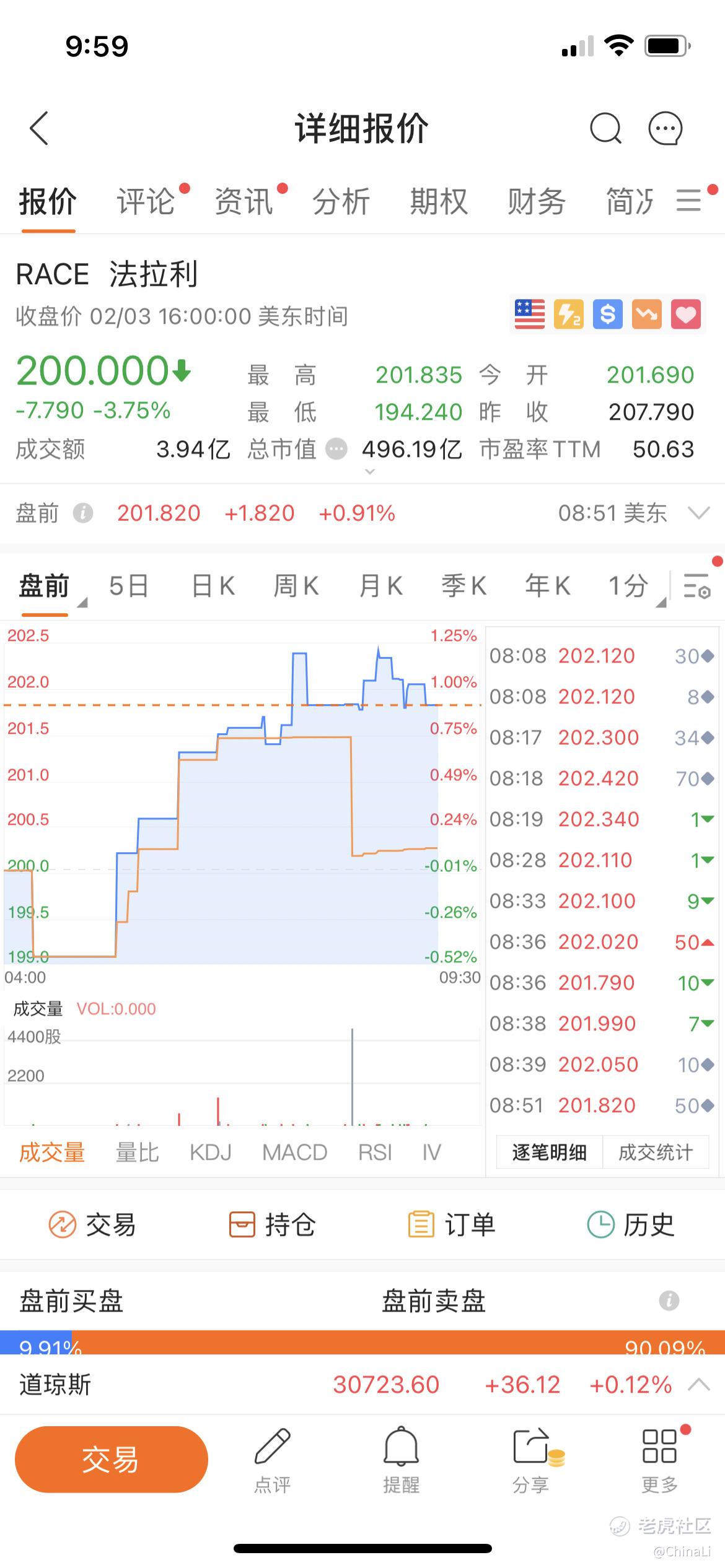
Task: Open the search magnifier icon
Action: pos(605,129)
